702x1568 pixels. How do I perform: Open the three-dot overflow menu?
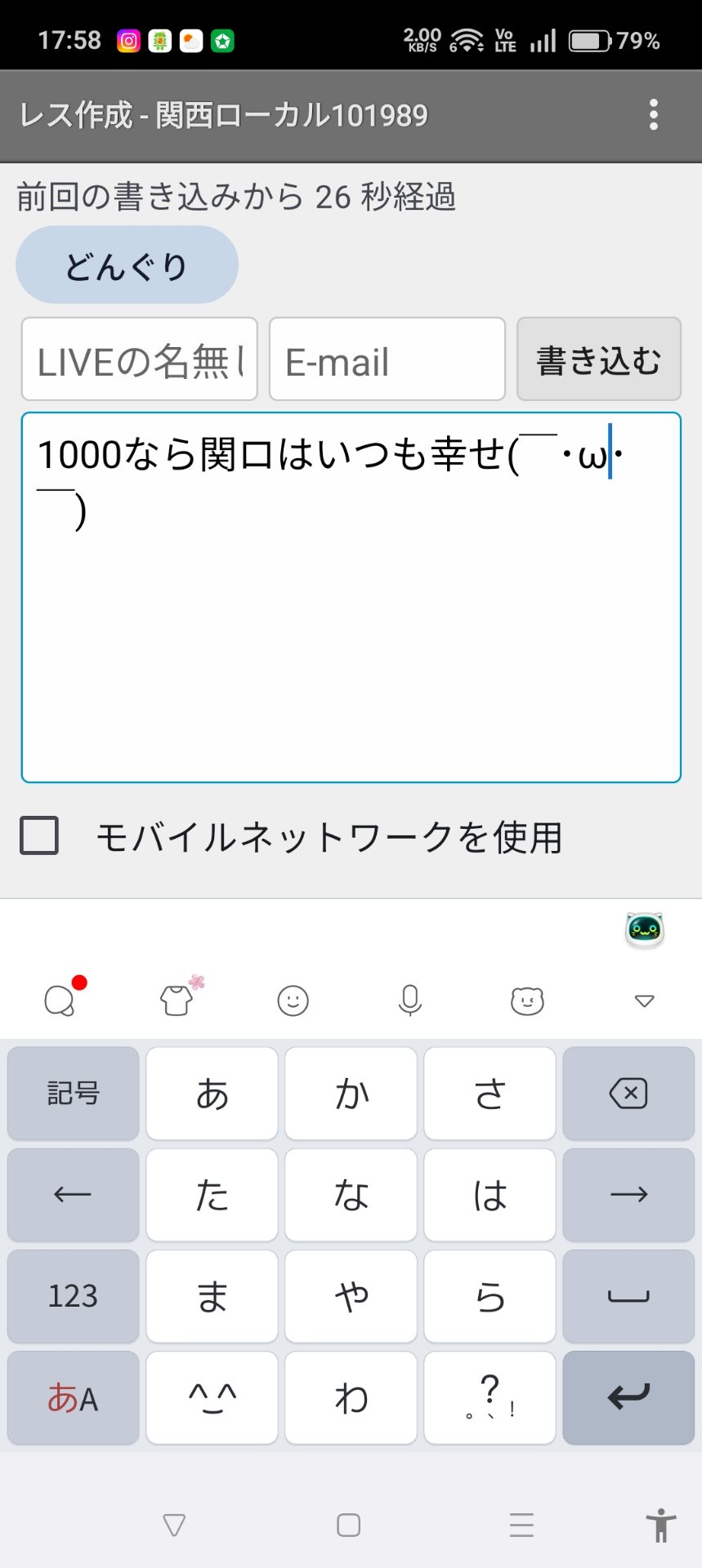point(653,115)
